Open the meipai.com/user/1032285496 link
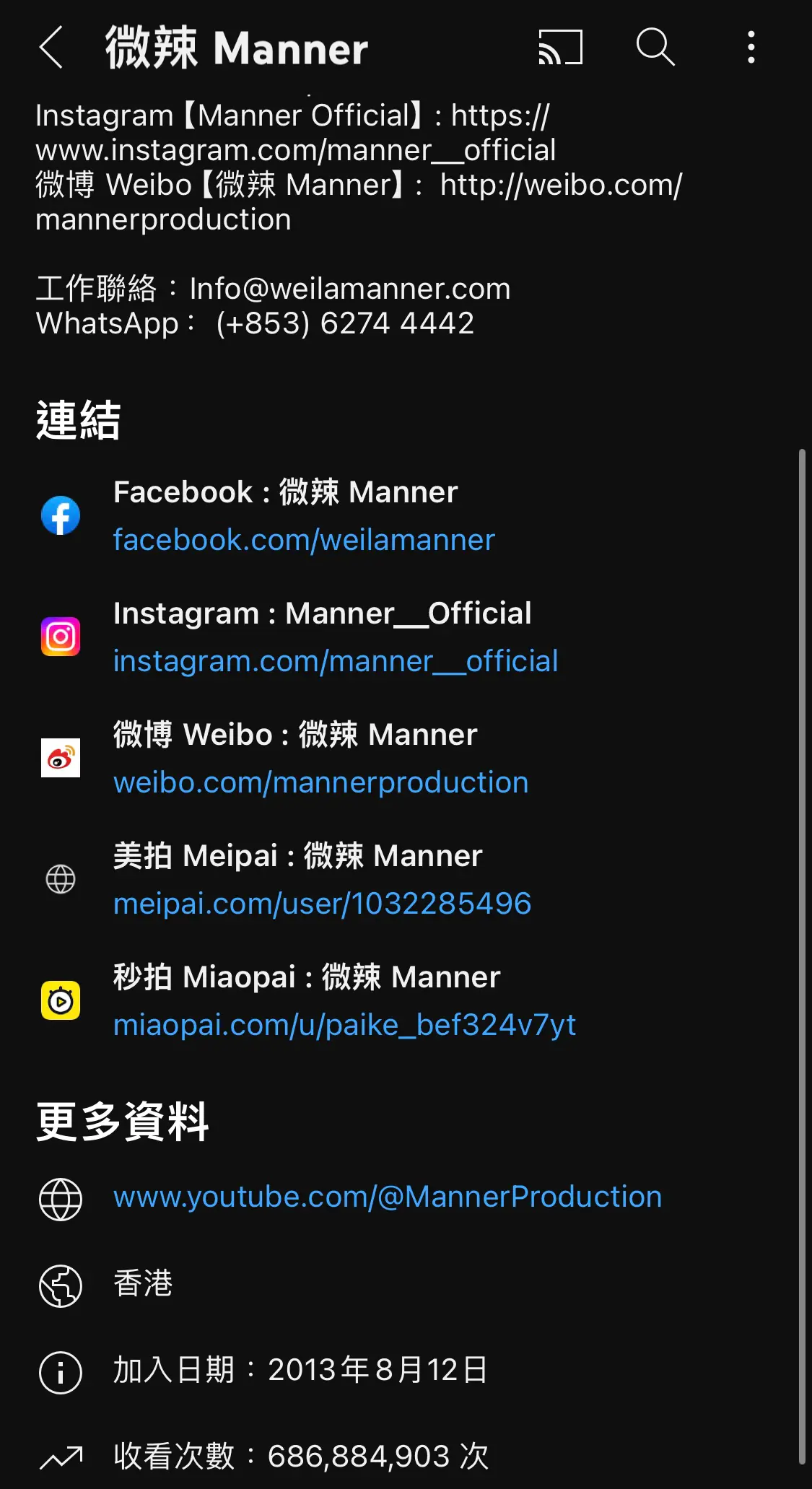Image resolution: width=812 pixels, height=1489 pixels. pos(323,904)
